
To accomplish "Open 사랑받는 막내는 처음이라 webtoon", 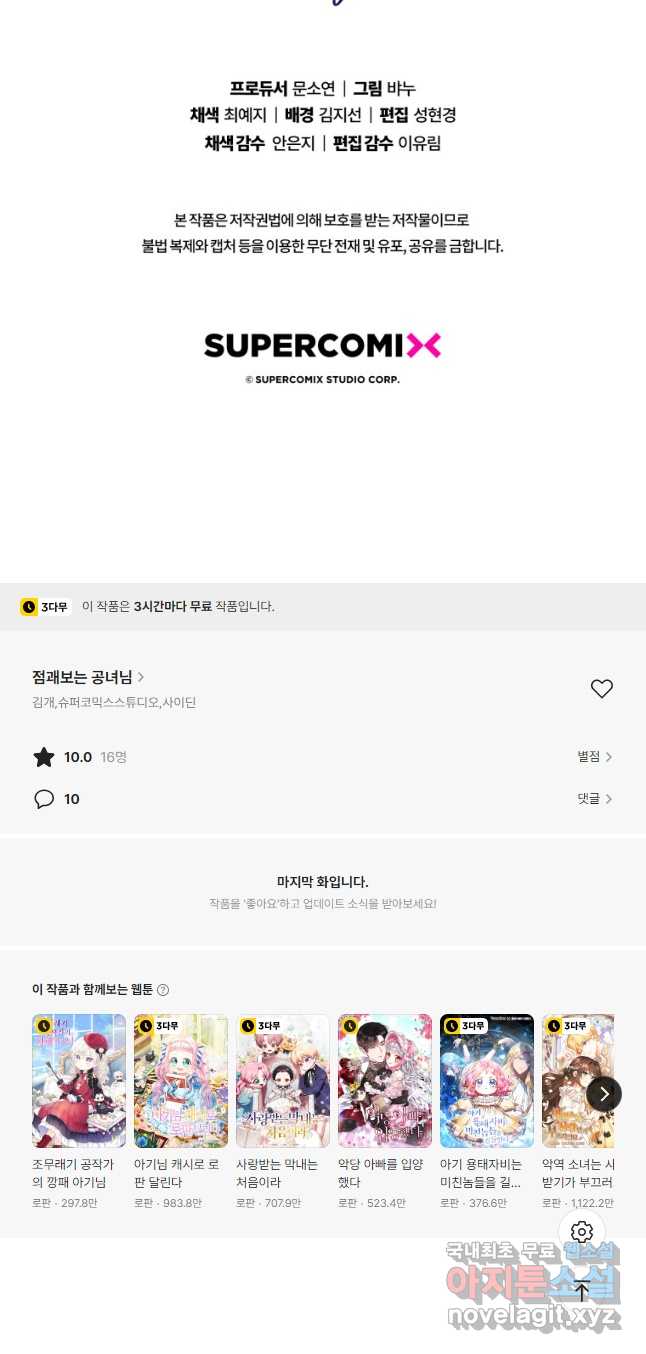I will 283,1081.
